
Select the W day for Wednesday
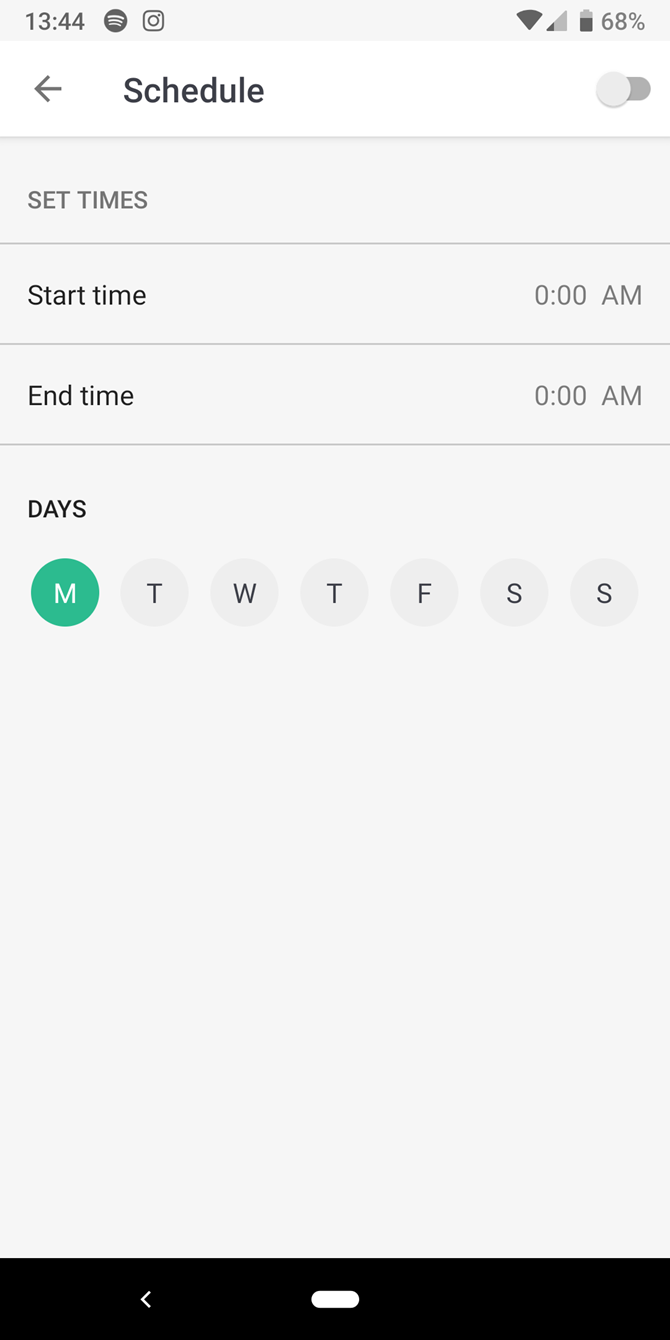[x=244, y=593]
